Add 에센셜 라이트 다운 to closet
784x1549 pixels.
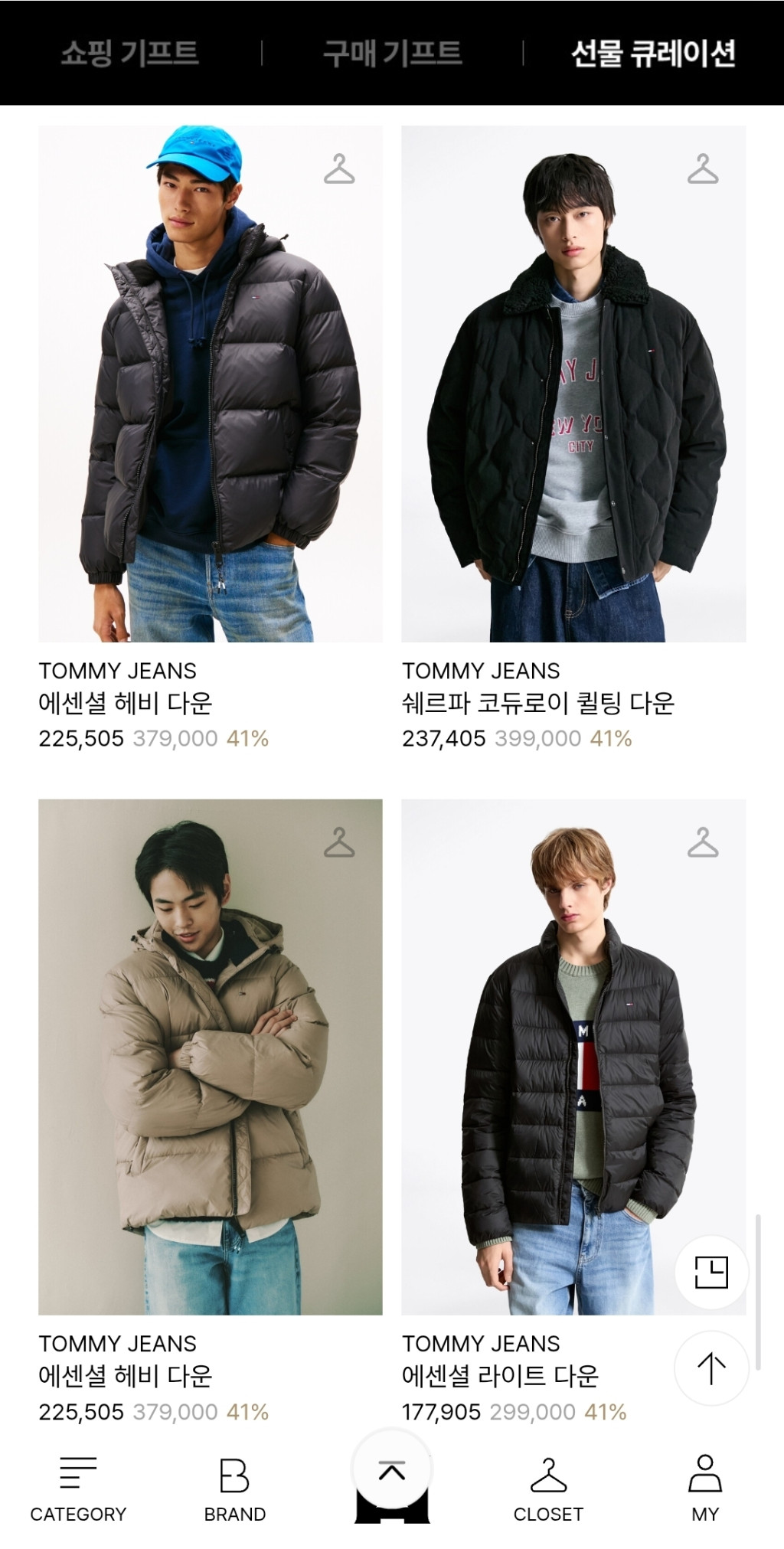click(x=702, y=842)
